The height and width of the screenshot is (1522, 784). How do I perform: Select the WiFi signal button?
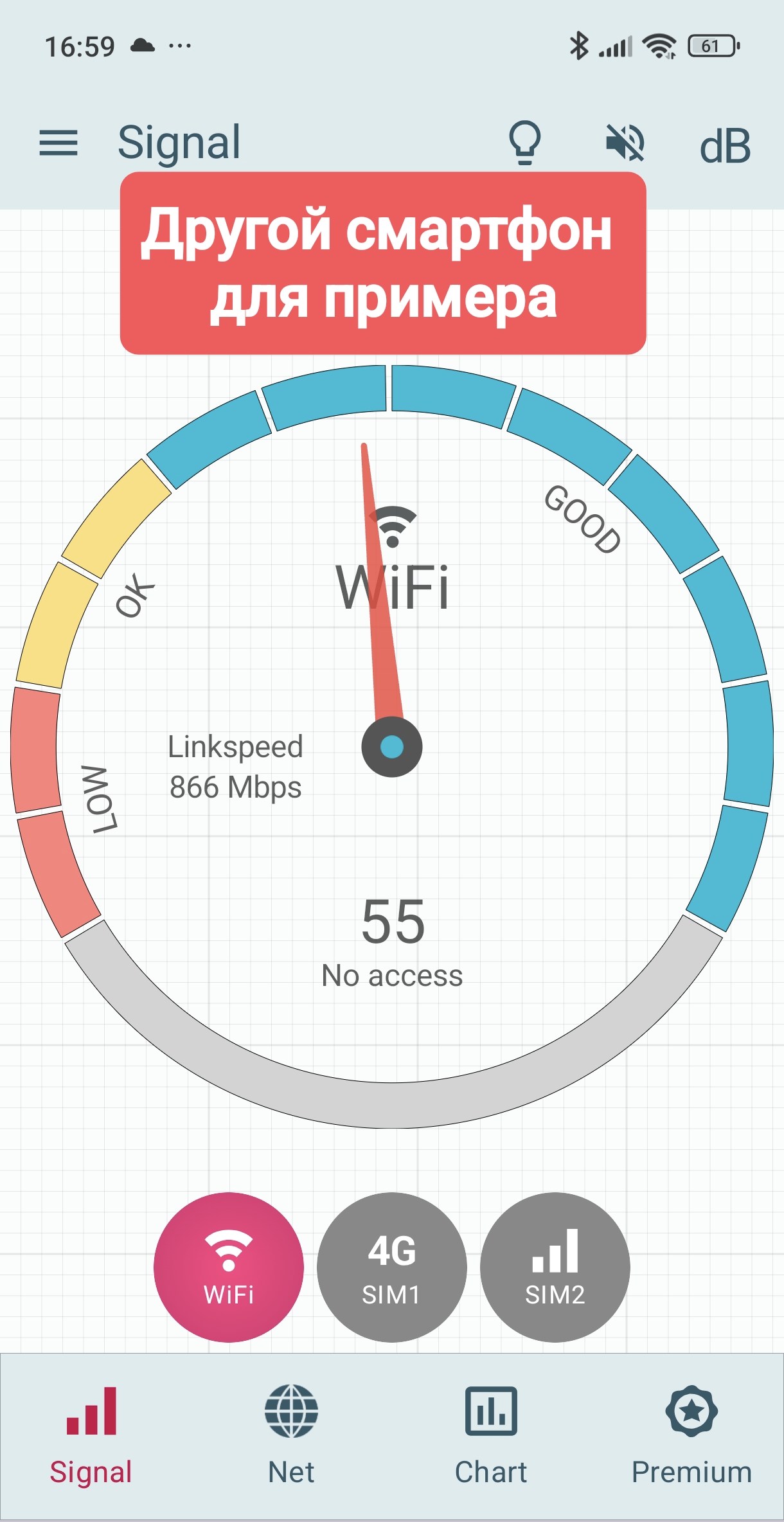[229, 1267]
